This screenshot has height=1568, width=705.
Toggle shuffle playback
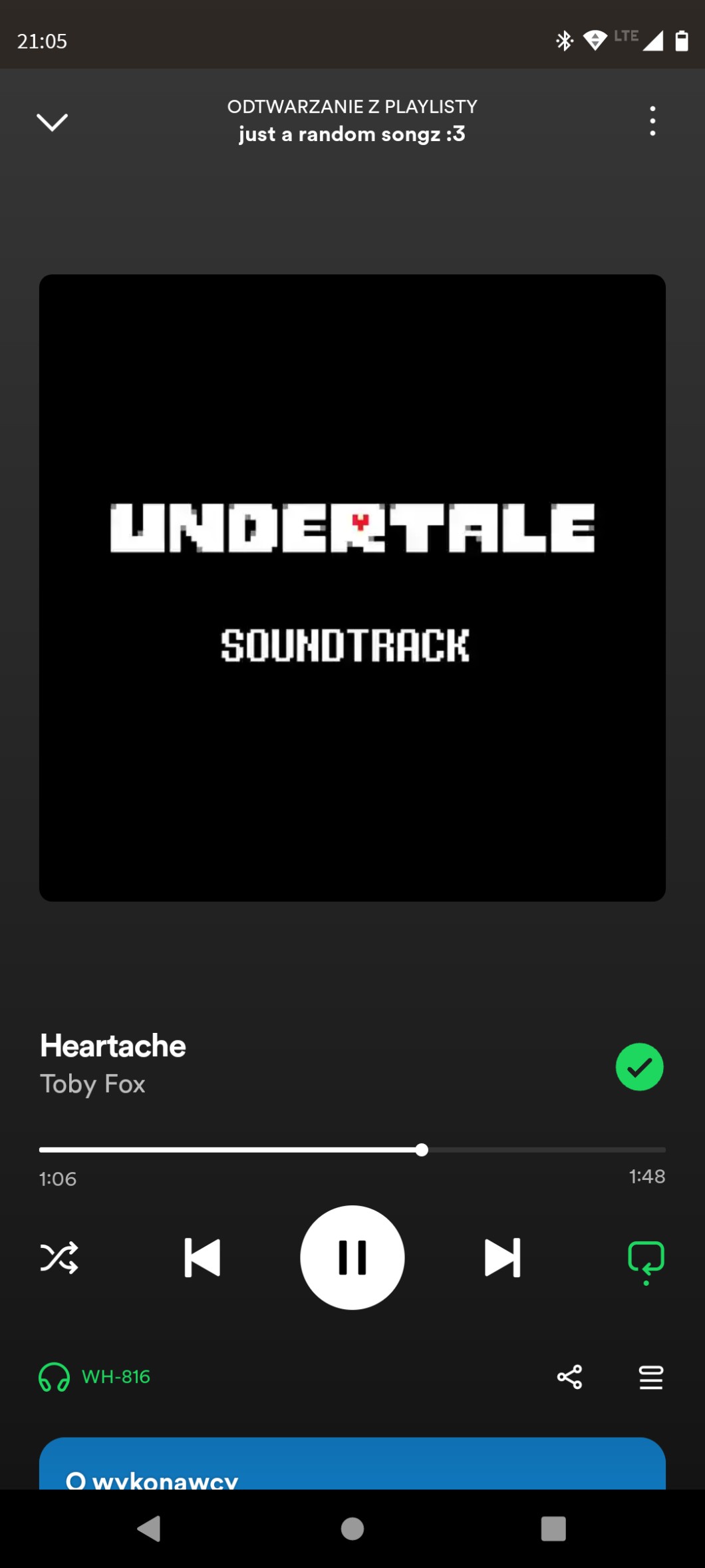[59, 1257]
